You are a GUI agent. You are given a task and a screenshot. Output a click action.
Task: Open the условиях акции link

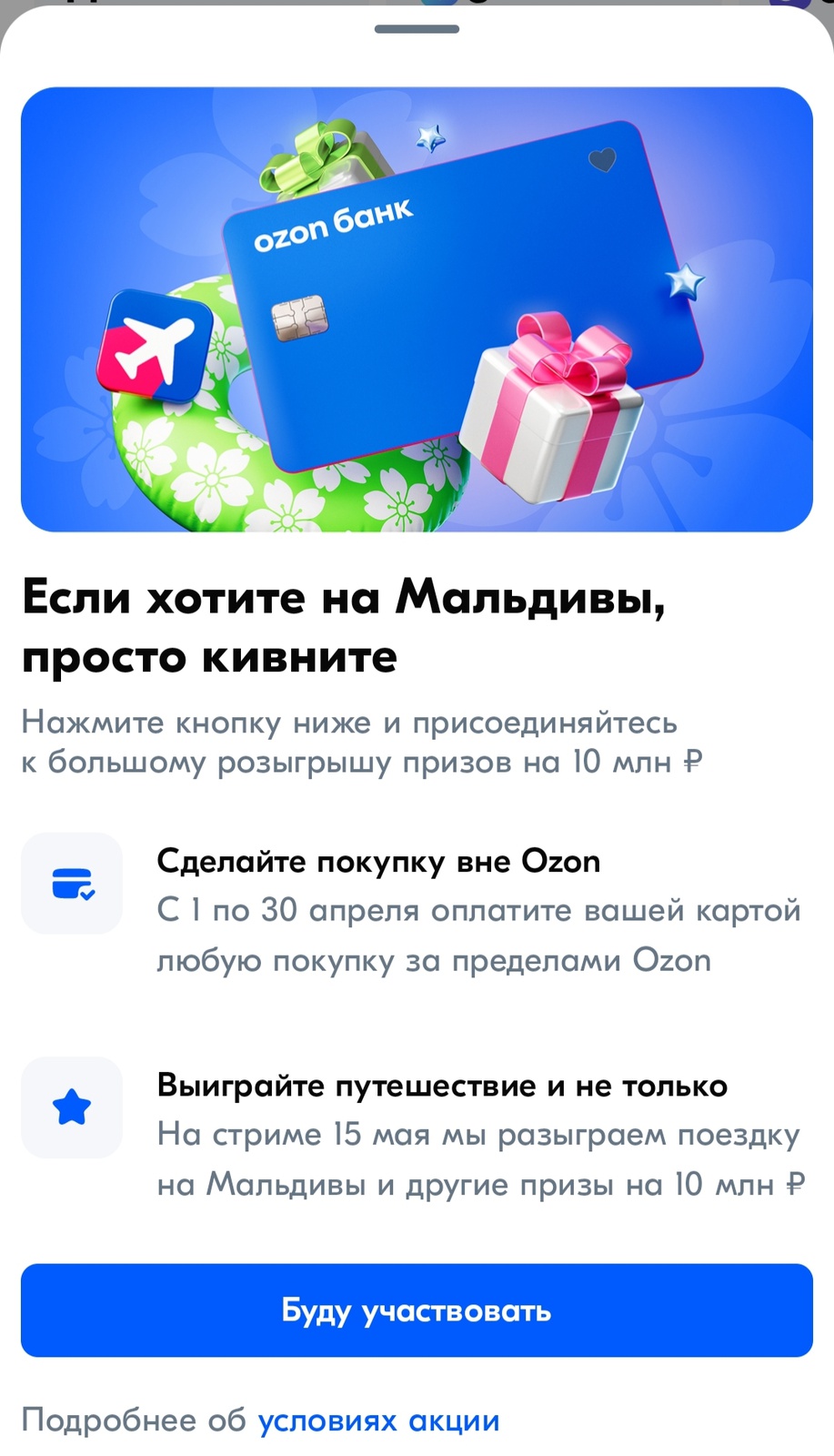click(378, 1420)
